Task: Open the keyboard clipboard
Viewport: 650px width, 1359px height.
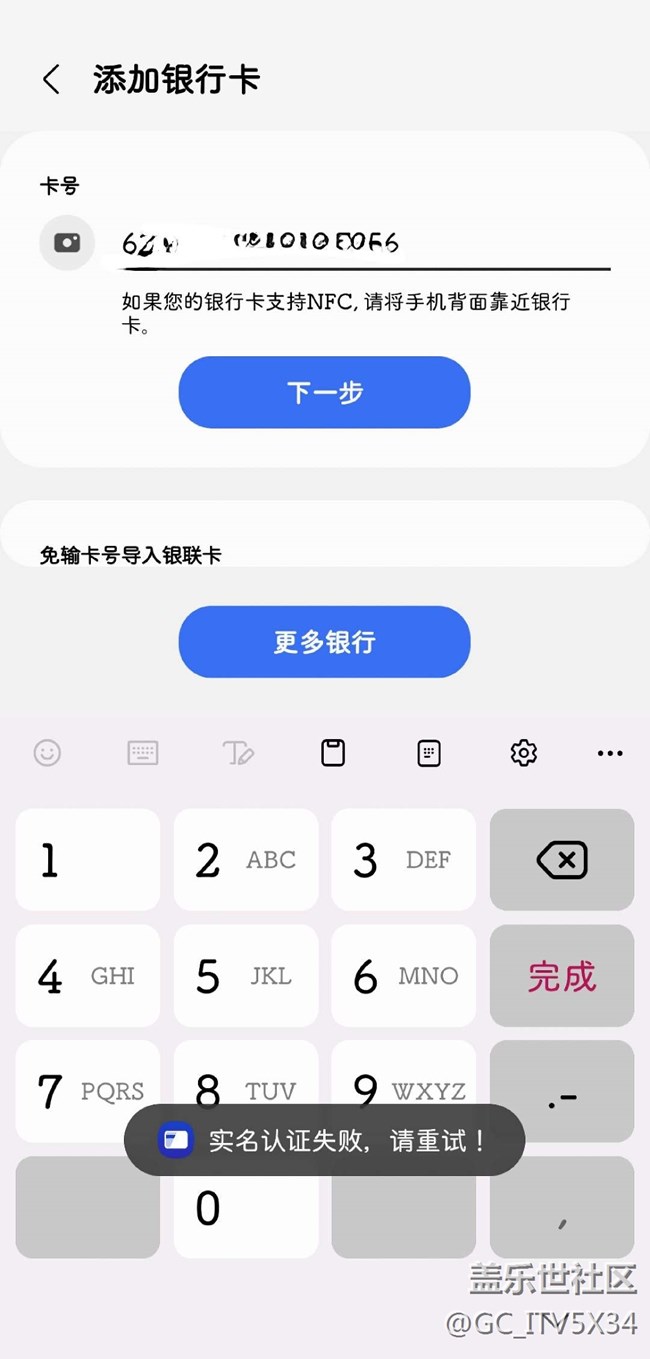Action: 333,753
